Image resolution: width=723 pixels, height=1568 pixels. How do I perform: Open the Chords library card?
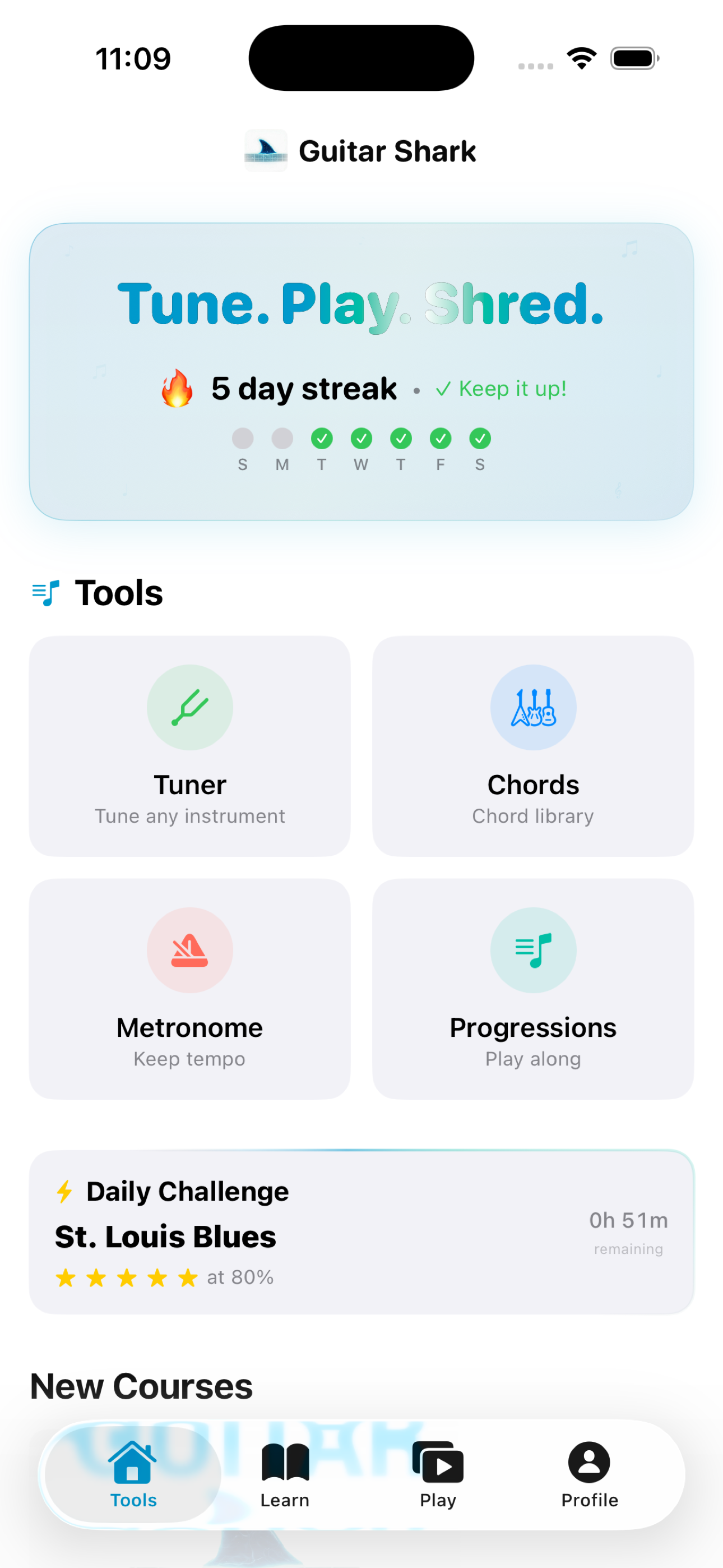tap(532, 746)
